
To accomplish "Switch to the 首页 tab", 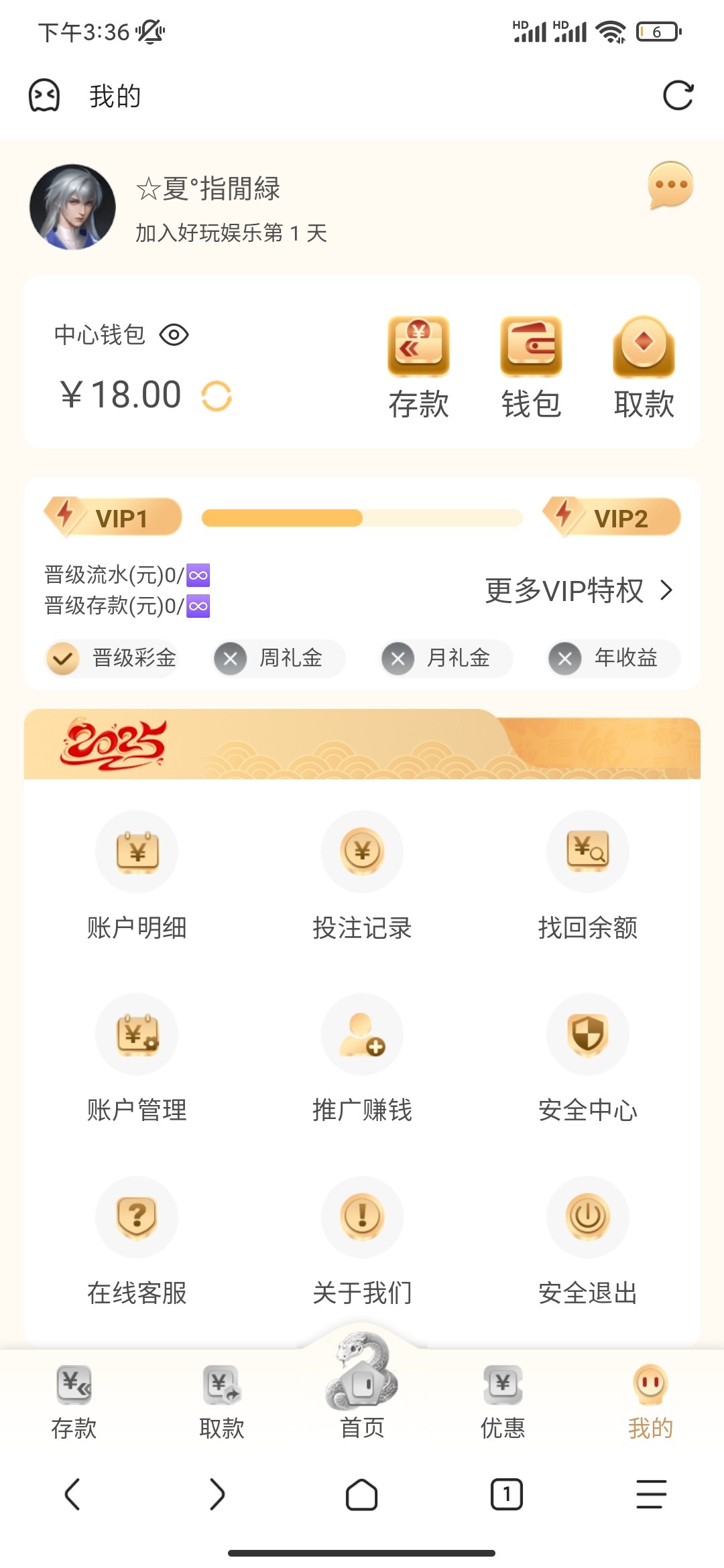I will click(x=362, y=1394).
